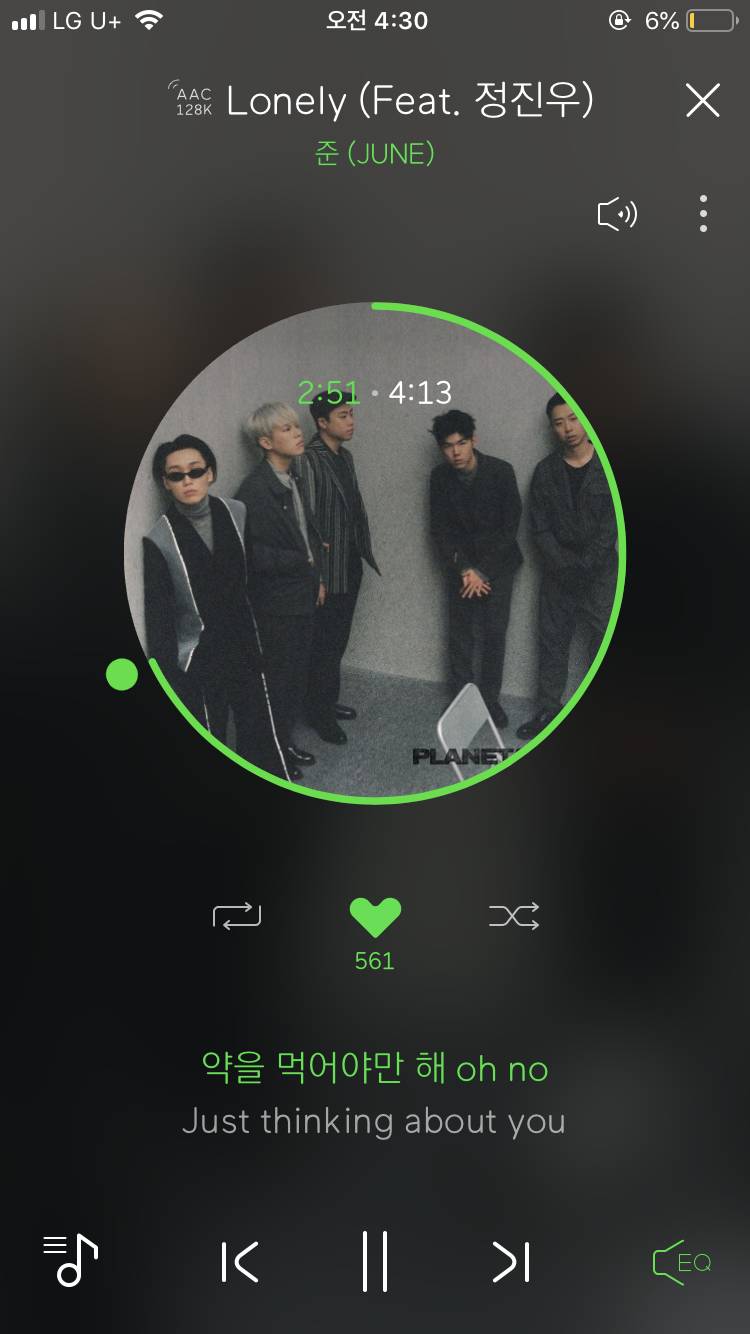
Task: Open the EQ equalizer settings
Action: pos(682,1262)
